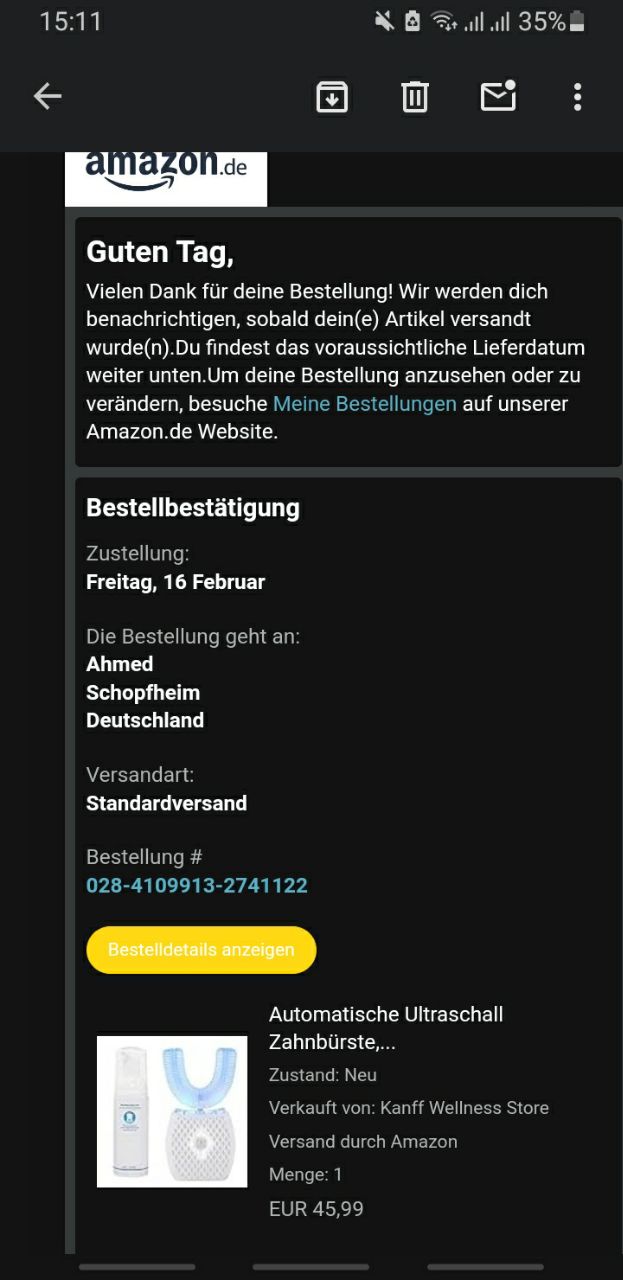Mark the email as unread
The height and width of the screenshot is (1280, 623).
pyautogui.click(x=498, y=96)
